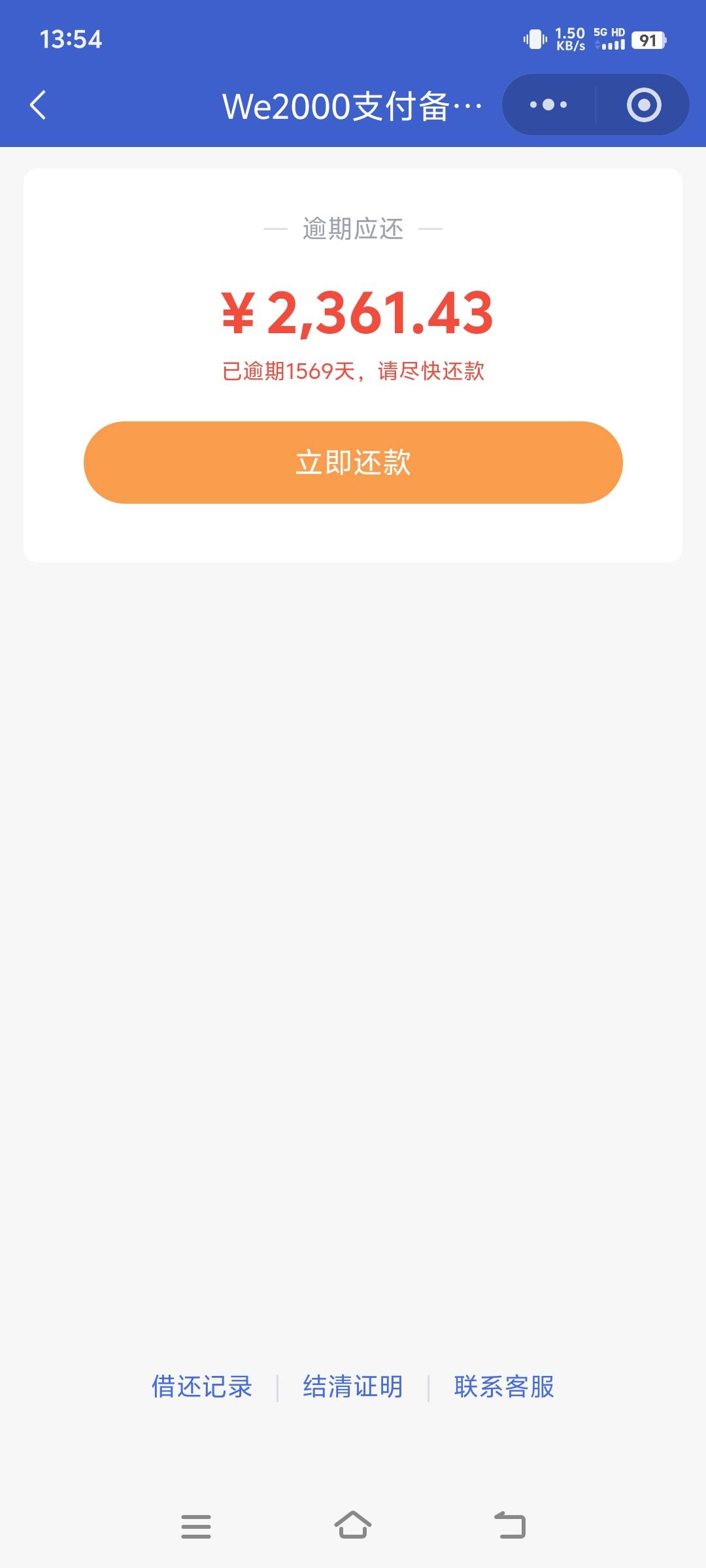Open system recent apps menu

(x=196, y=1526)
